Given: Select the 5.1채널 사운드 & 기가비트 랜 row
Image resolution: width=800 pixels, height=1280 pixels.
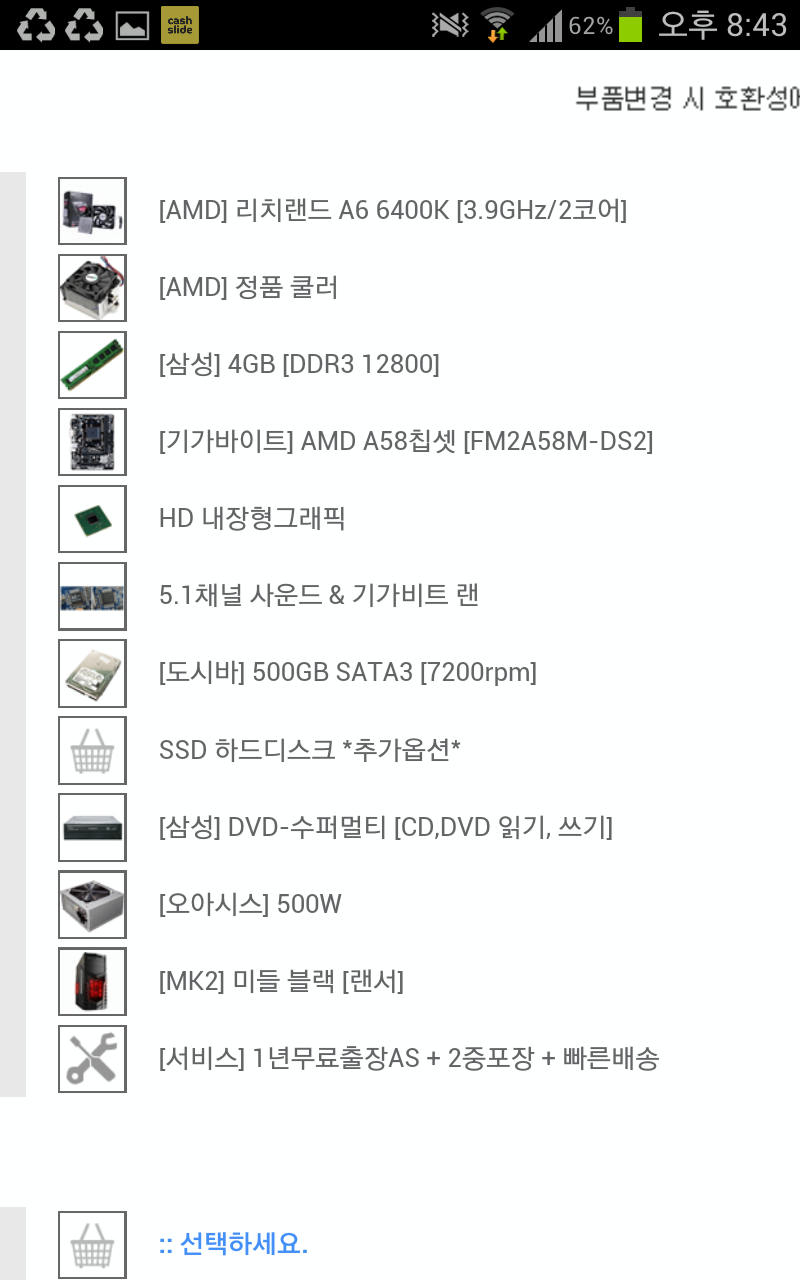Looking at the screenshot, I should click(318, 596).
